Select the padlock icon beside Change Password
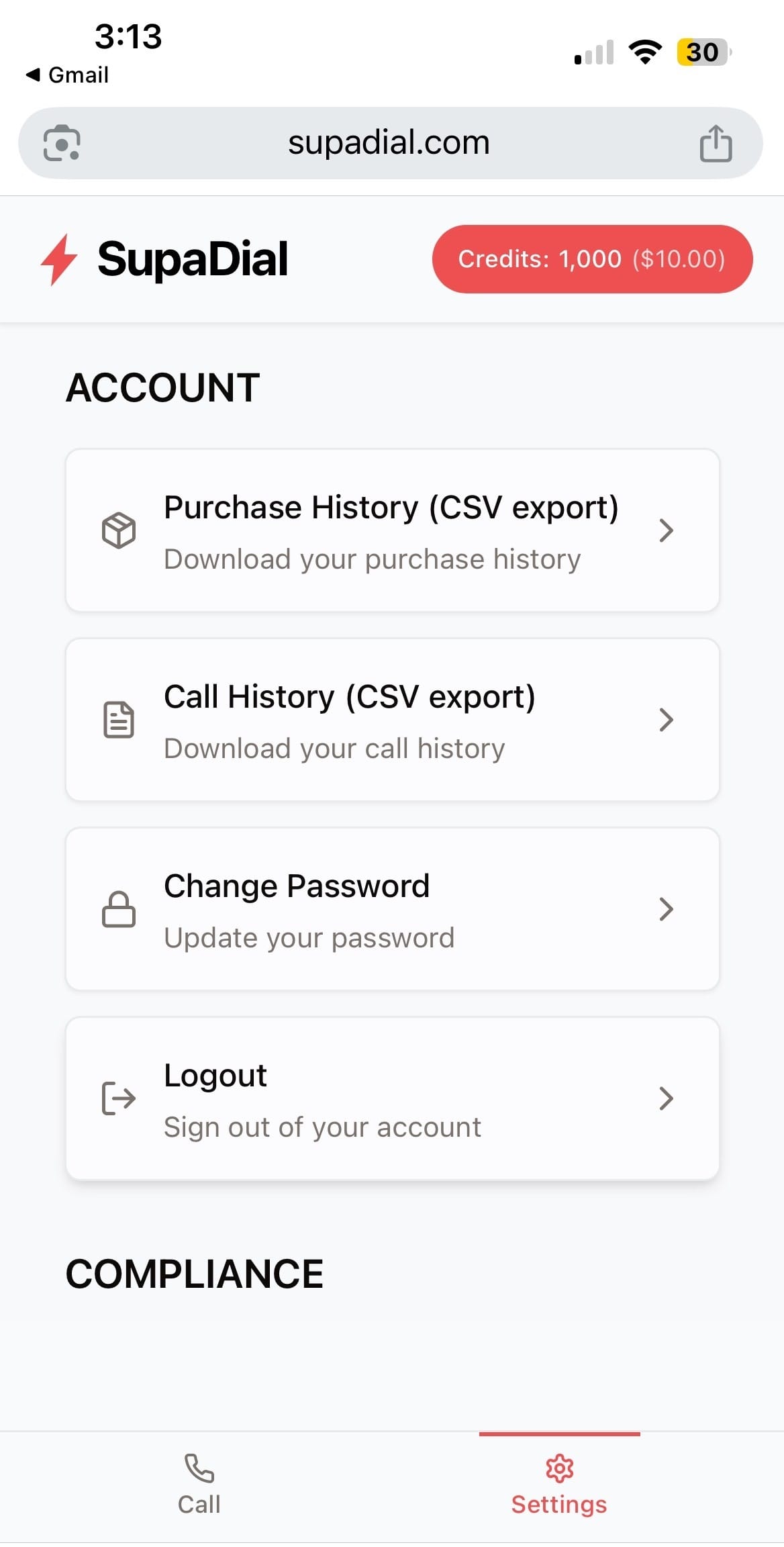 pos(118,909)
